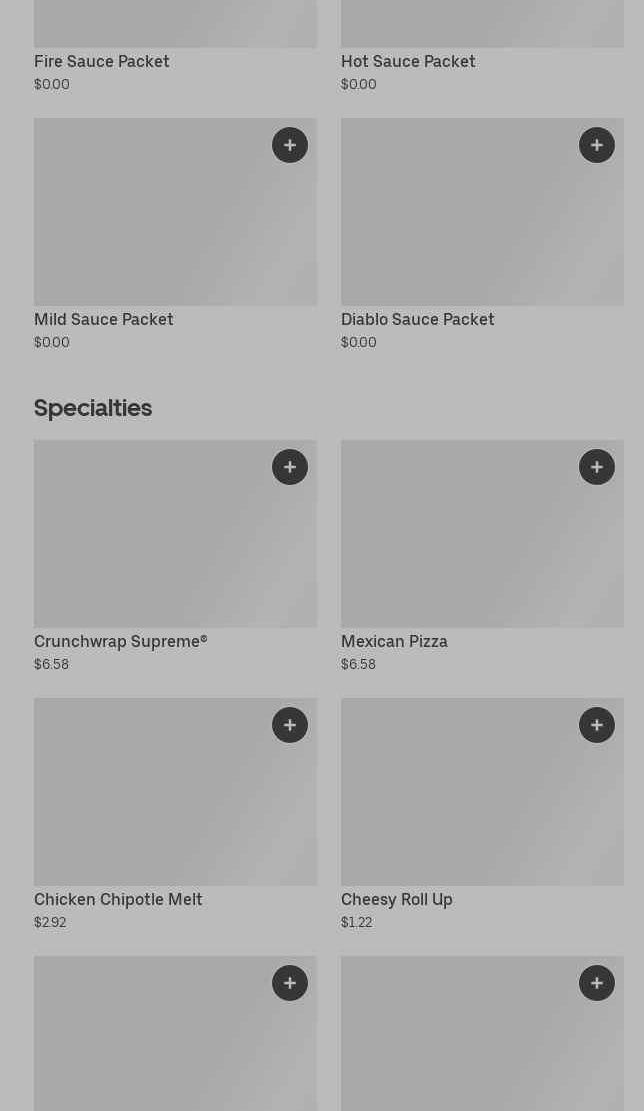Add Mild Sauce Packet to cart
The width and height of the screenshot is (644, 1111).
point(290,145)
